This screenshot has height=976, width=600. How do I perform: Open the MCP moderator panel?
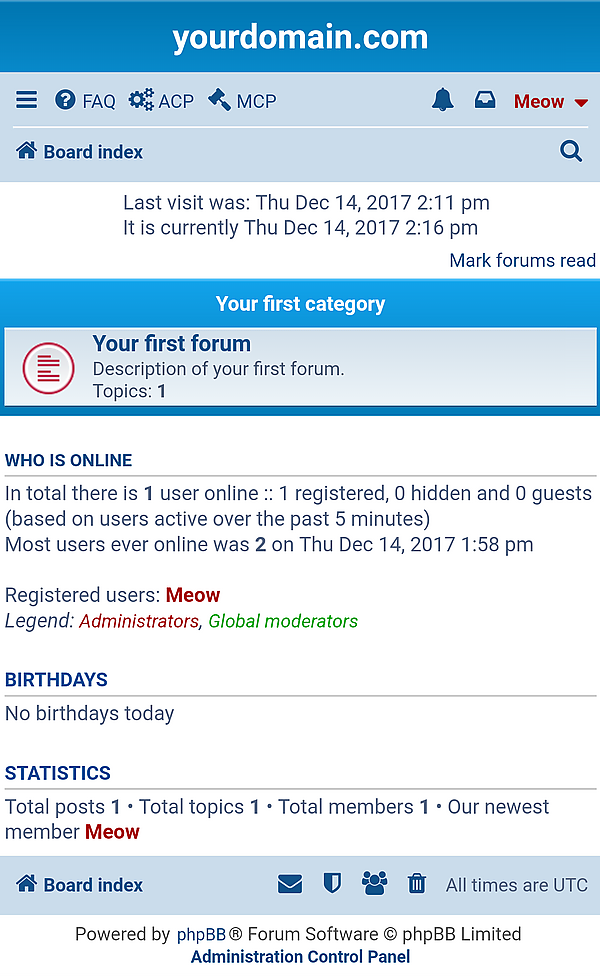pyautogui.click(x=242, y=101)
